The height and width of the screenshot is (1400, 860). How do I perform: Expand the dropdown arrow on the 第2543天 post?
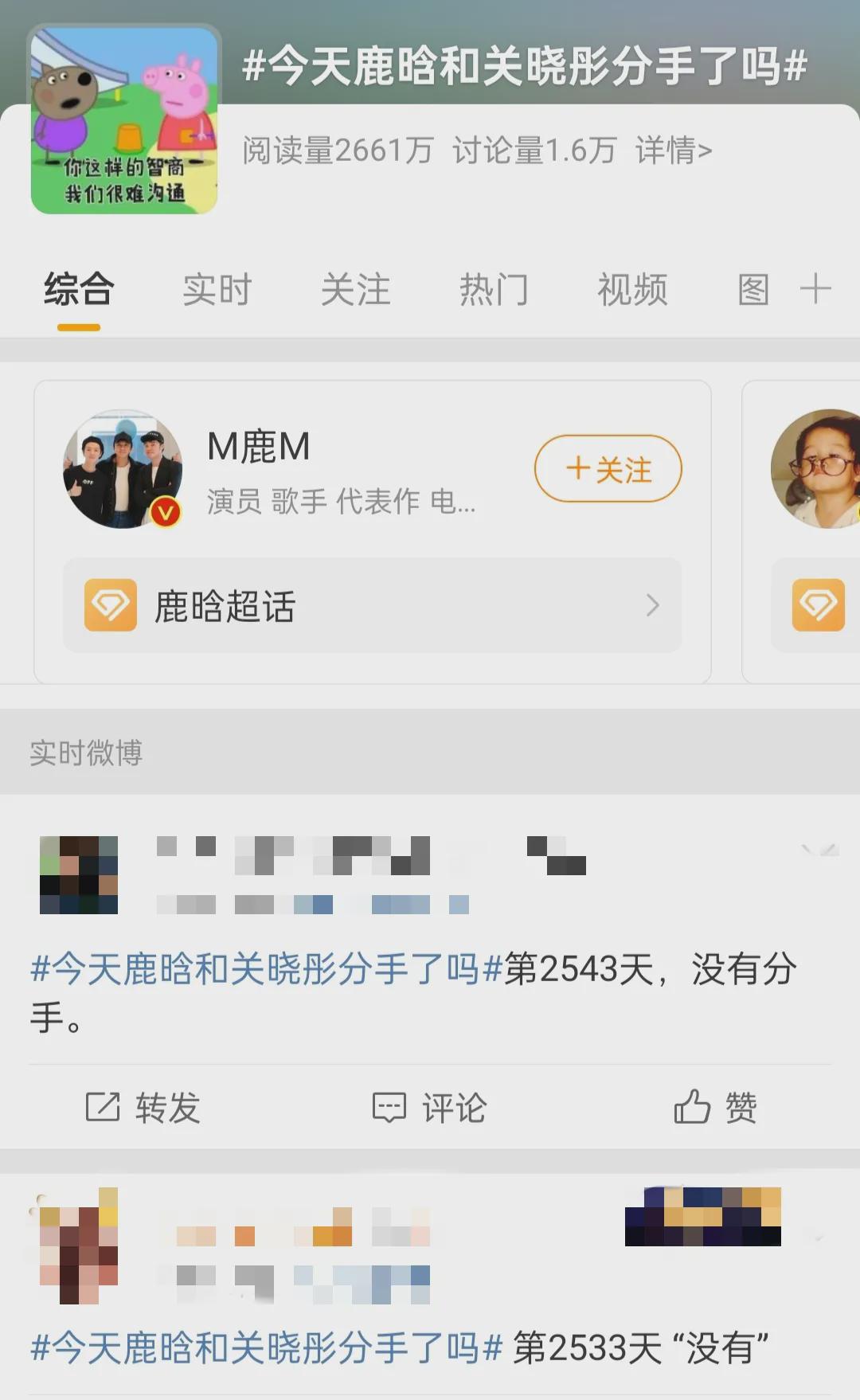(819, 851)
